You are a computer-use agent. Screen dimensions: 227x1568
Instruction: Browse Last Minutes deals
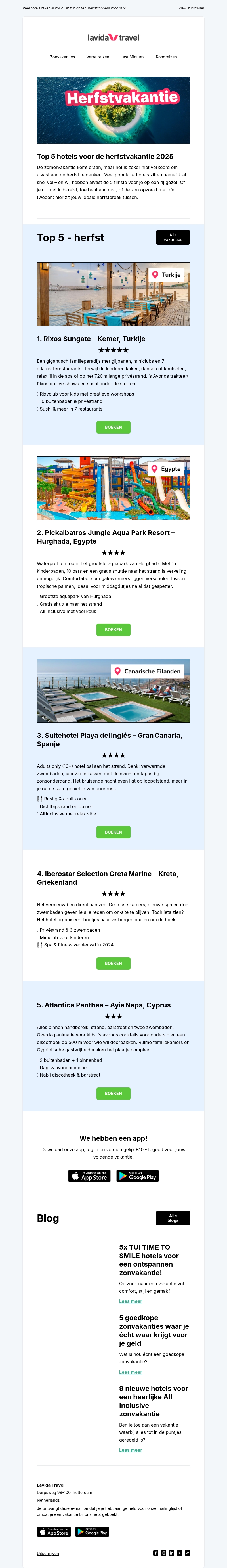(132, 57)
